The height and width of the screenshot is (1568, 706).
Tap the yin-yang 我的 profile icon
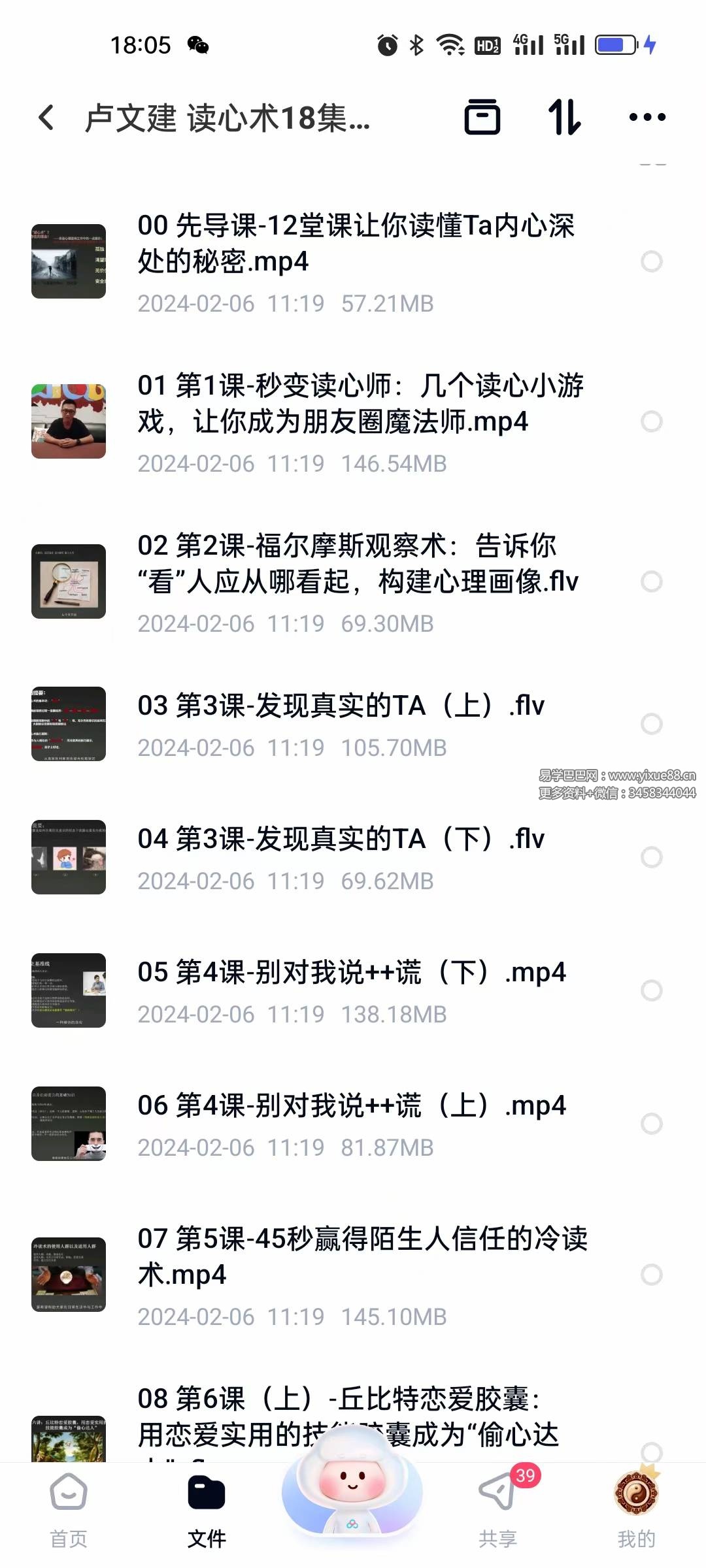click(x=634, y=1496)
